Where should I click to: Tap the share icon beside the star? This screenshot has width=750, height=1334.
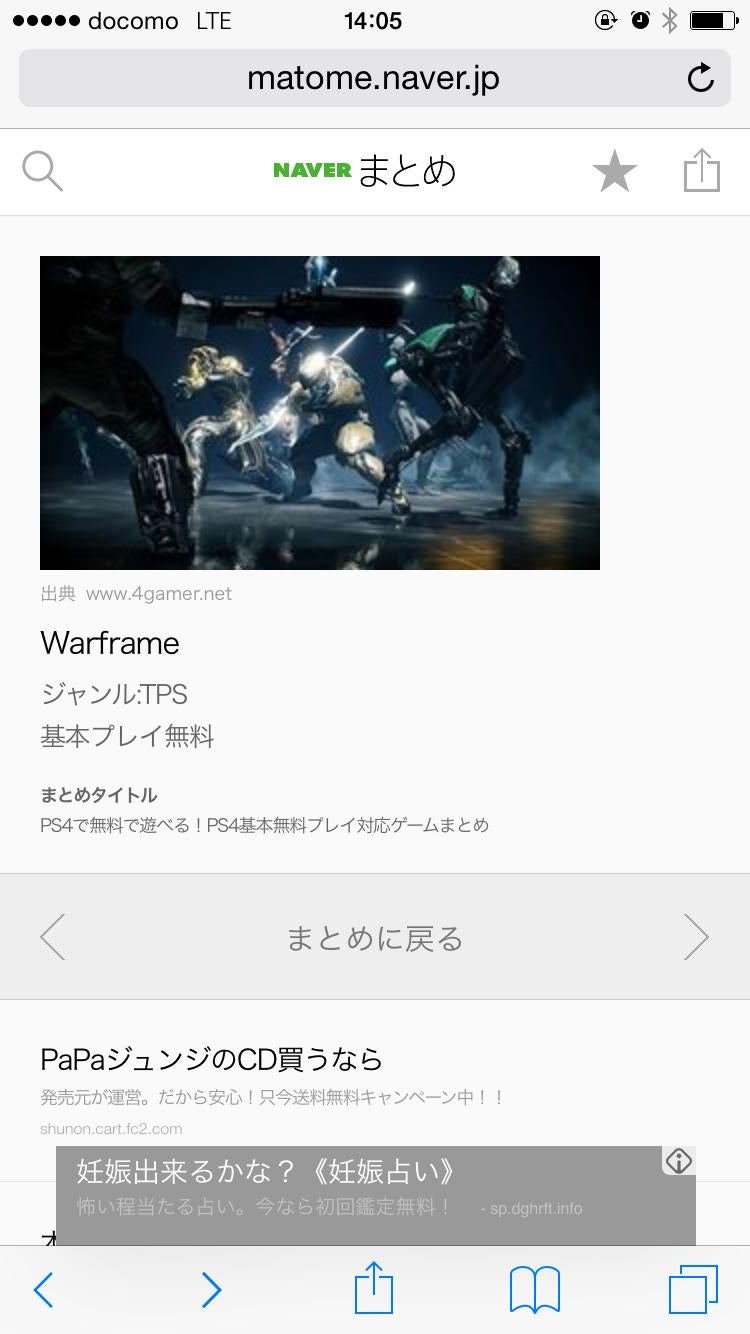point(701,170)
